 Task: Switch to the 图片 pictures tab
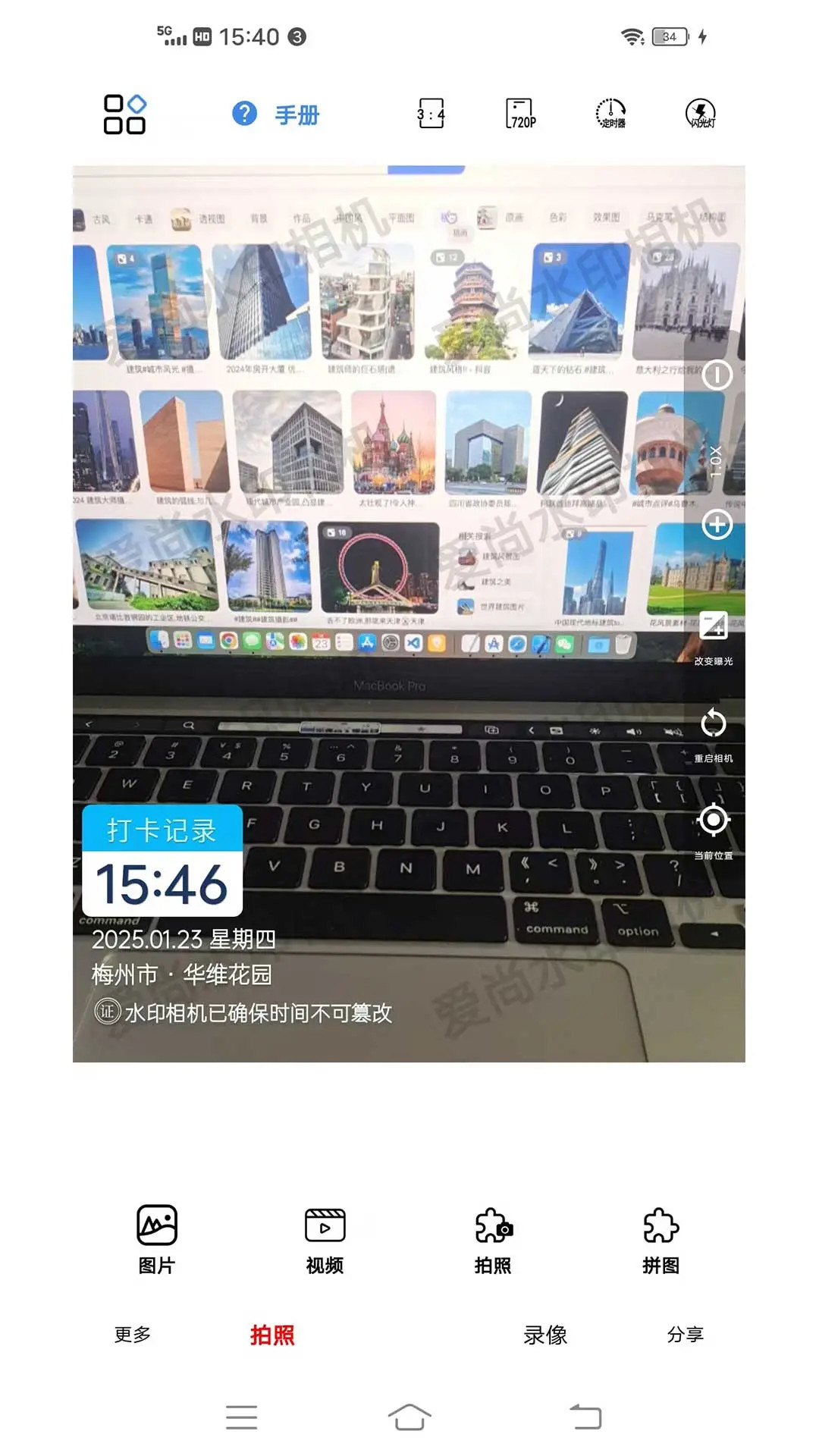(157, 1228)
